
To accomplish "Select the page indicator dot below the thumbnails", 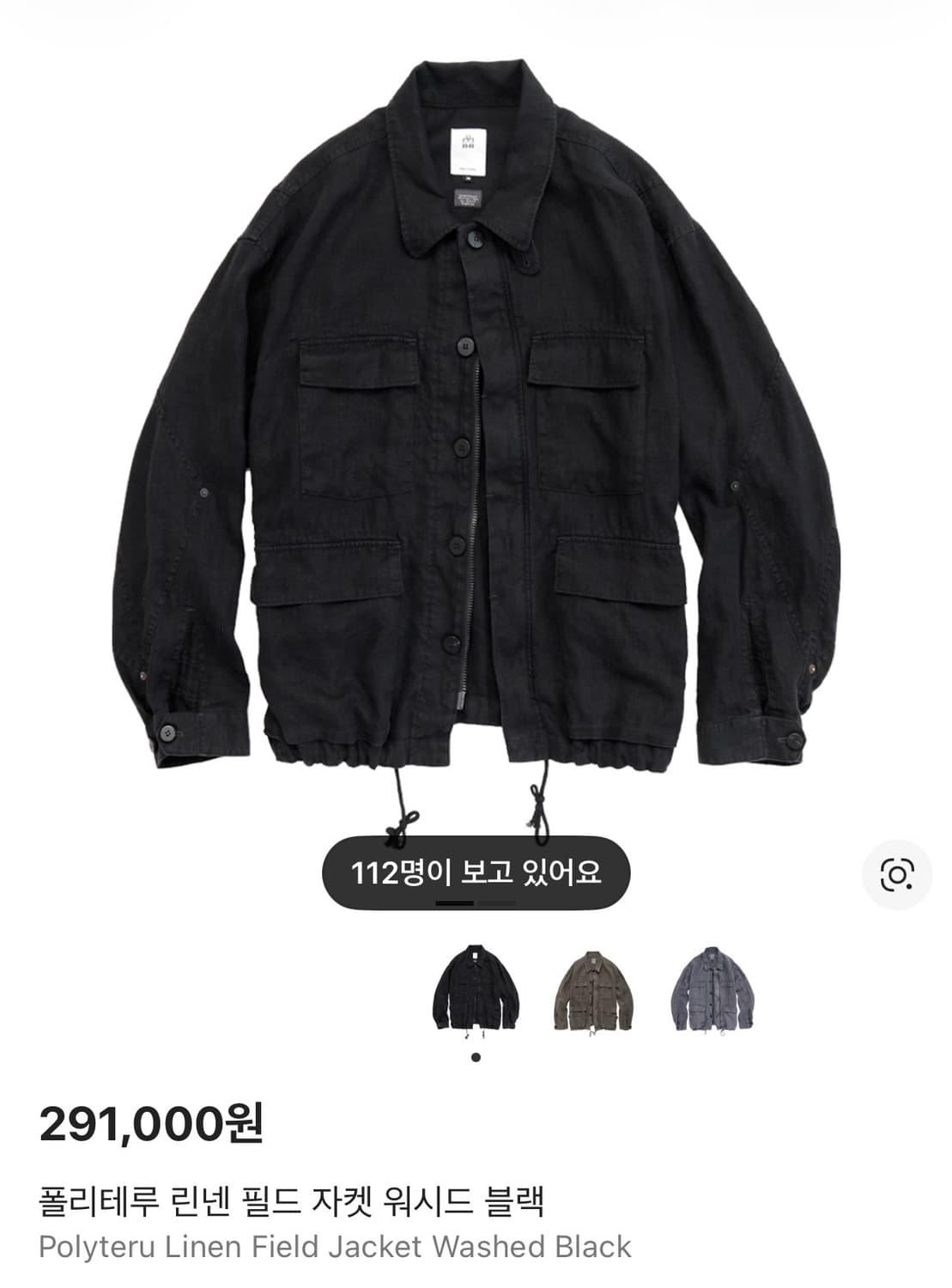I will (x=475, y=1058).
